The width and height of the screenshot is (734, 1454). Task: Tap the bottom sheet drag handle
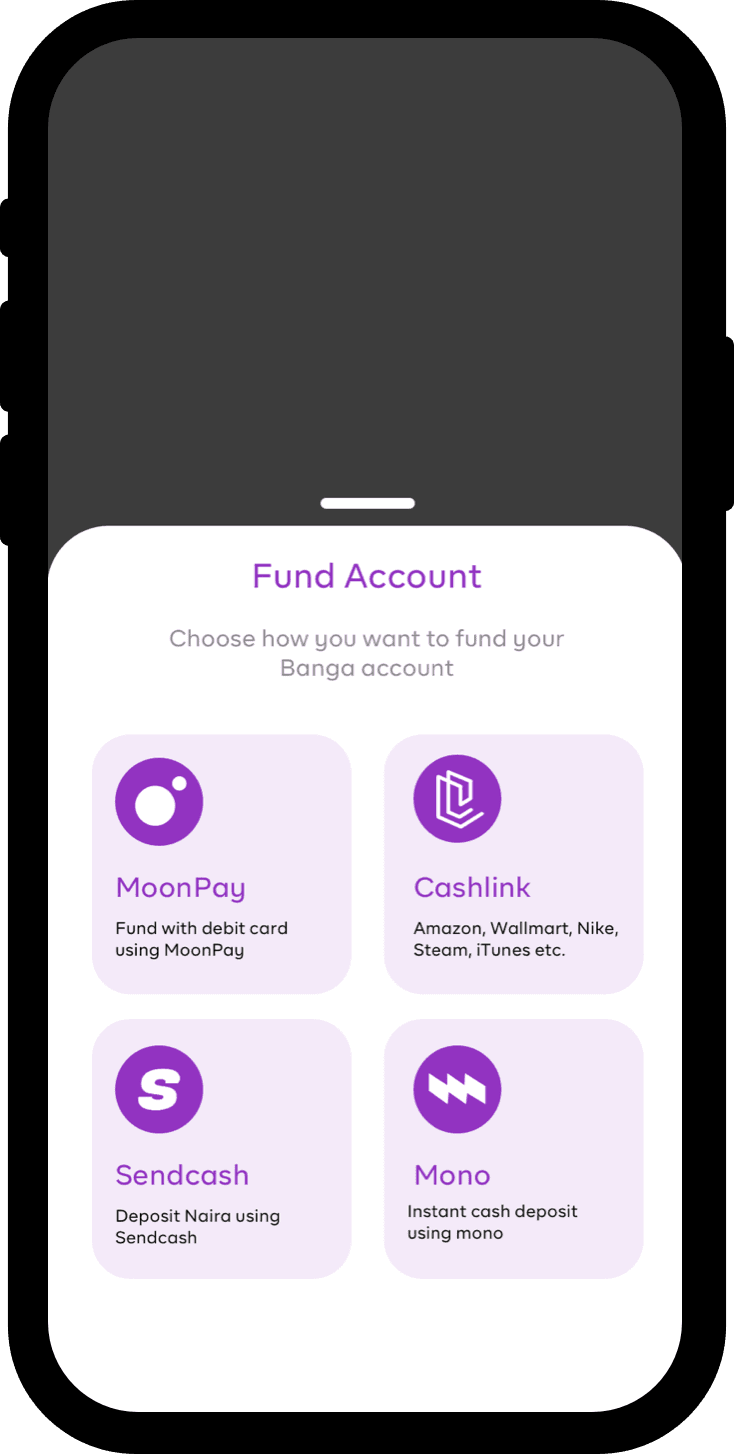pos(367,503)
